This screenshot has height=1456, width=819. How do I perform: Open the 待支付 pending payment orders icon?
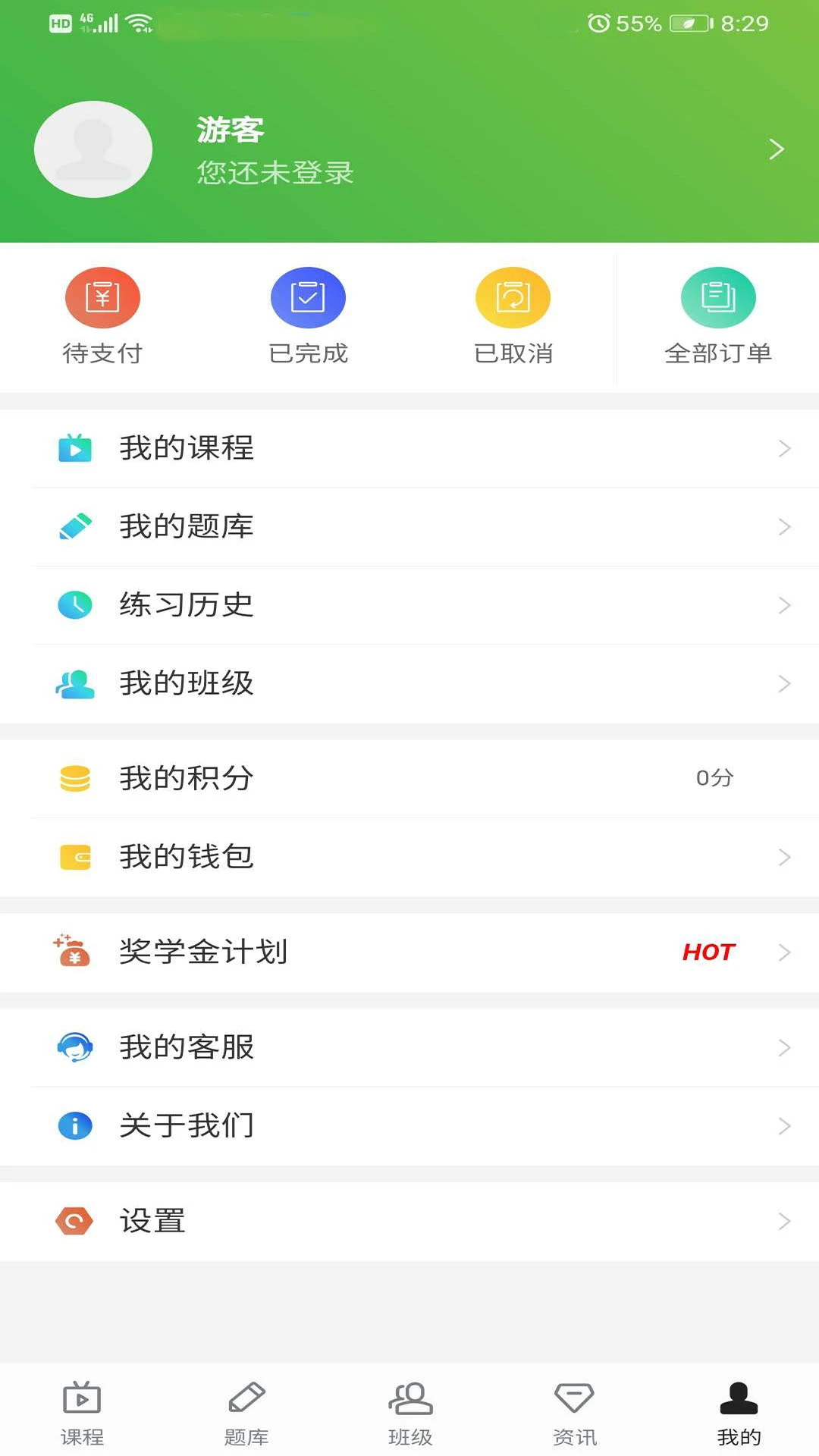(103, 297)
